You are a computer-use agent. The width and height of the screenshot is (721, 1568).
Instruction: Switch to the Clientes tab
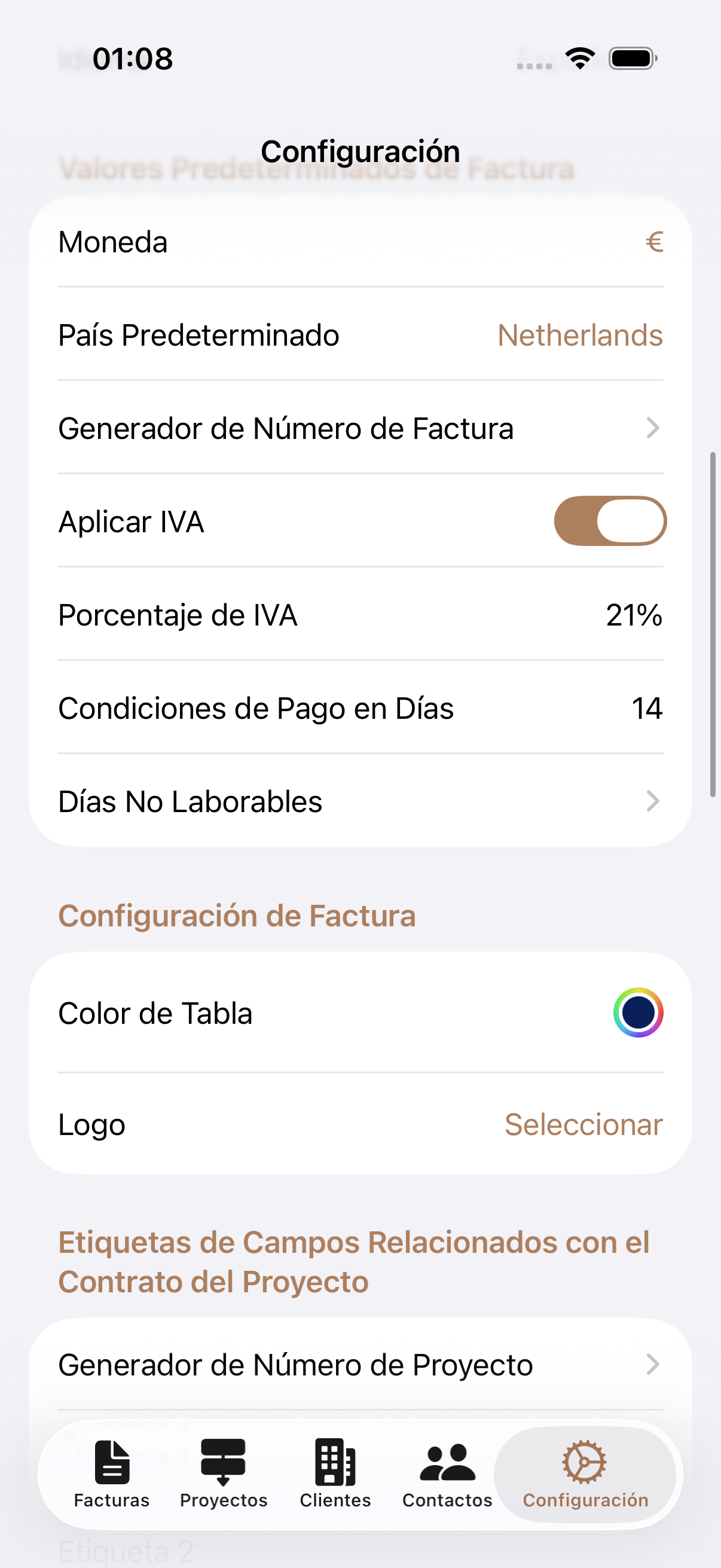[x=334, y=1485]
